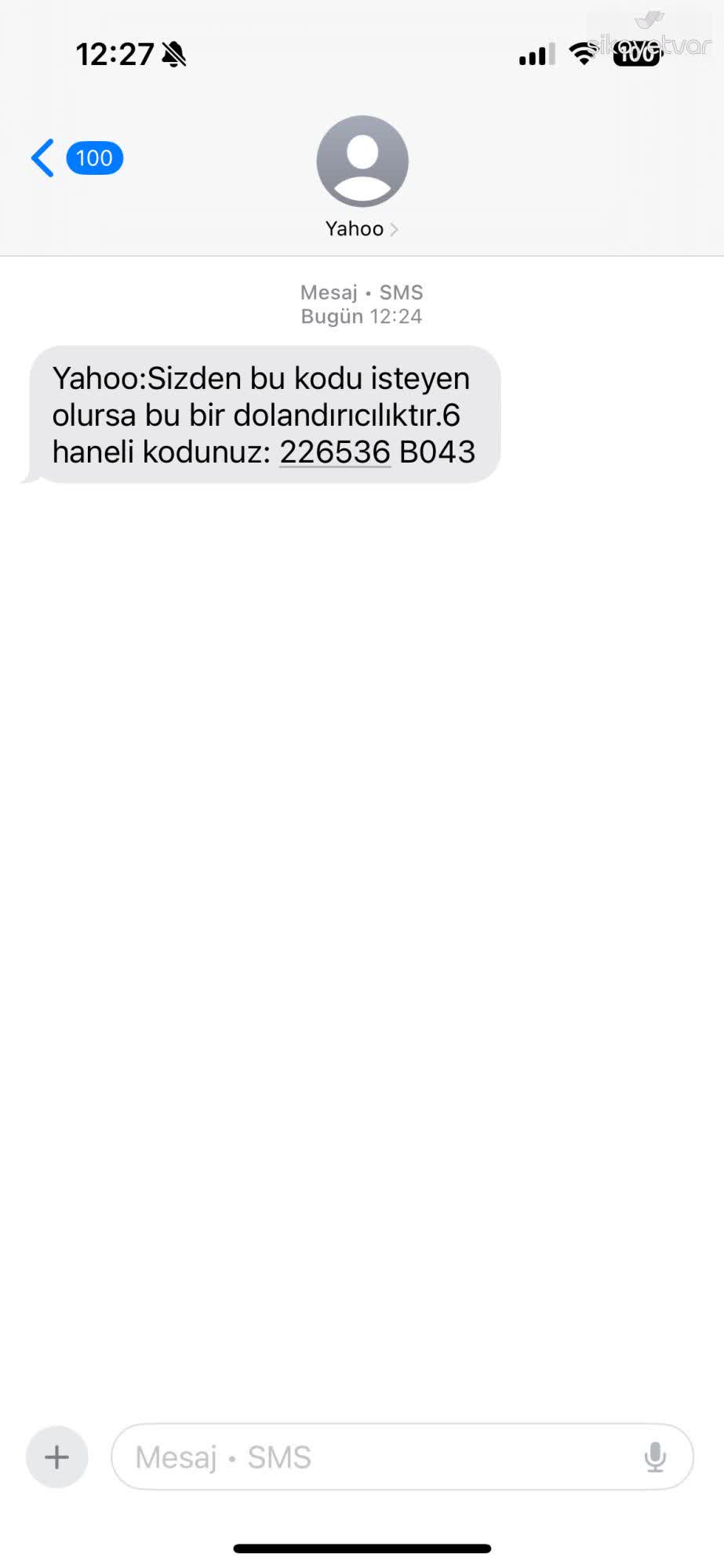Tap the battery indicator showing 100

pyautogui.click(x=637, y=55)
